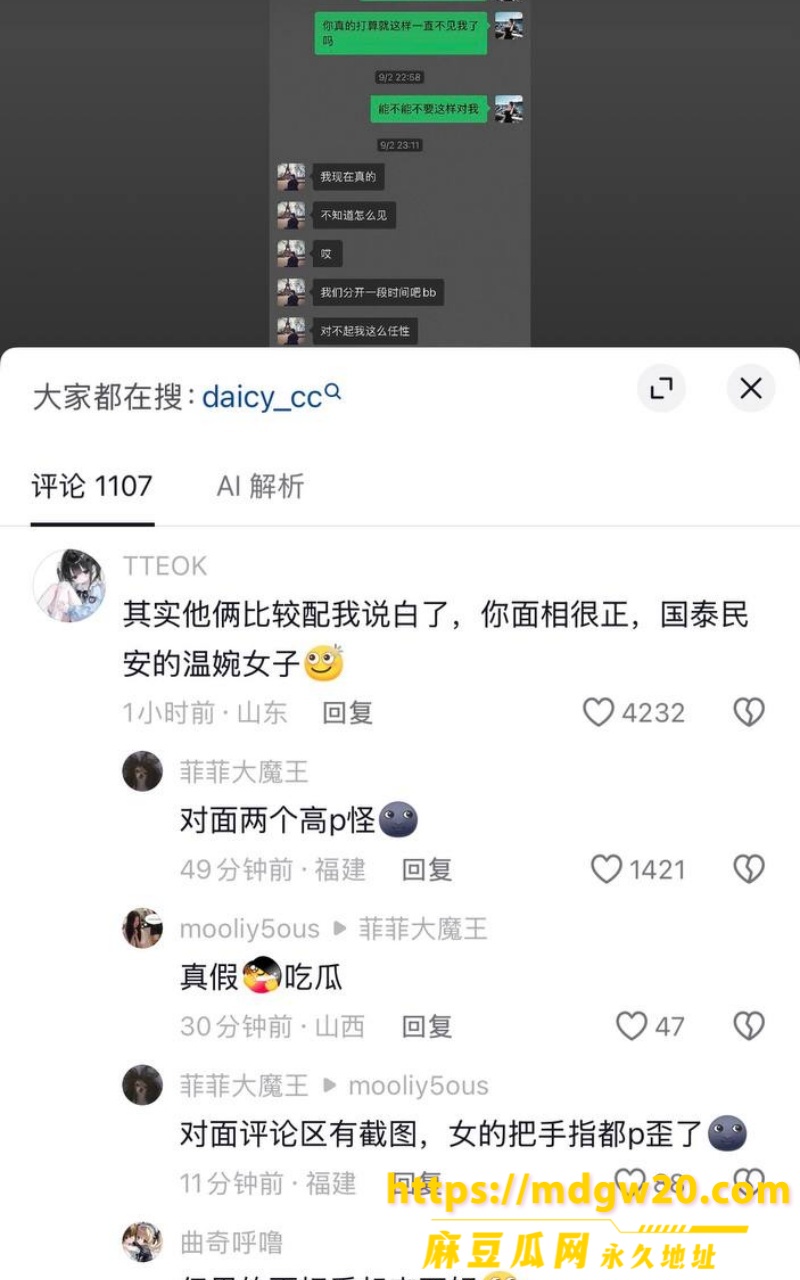Reply to mooliy5ous's comment

point(427,1026)
